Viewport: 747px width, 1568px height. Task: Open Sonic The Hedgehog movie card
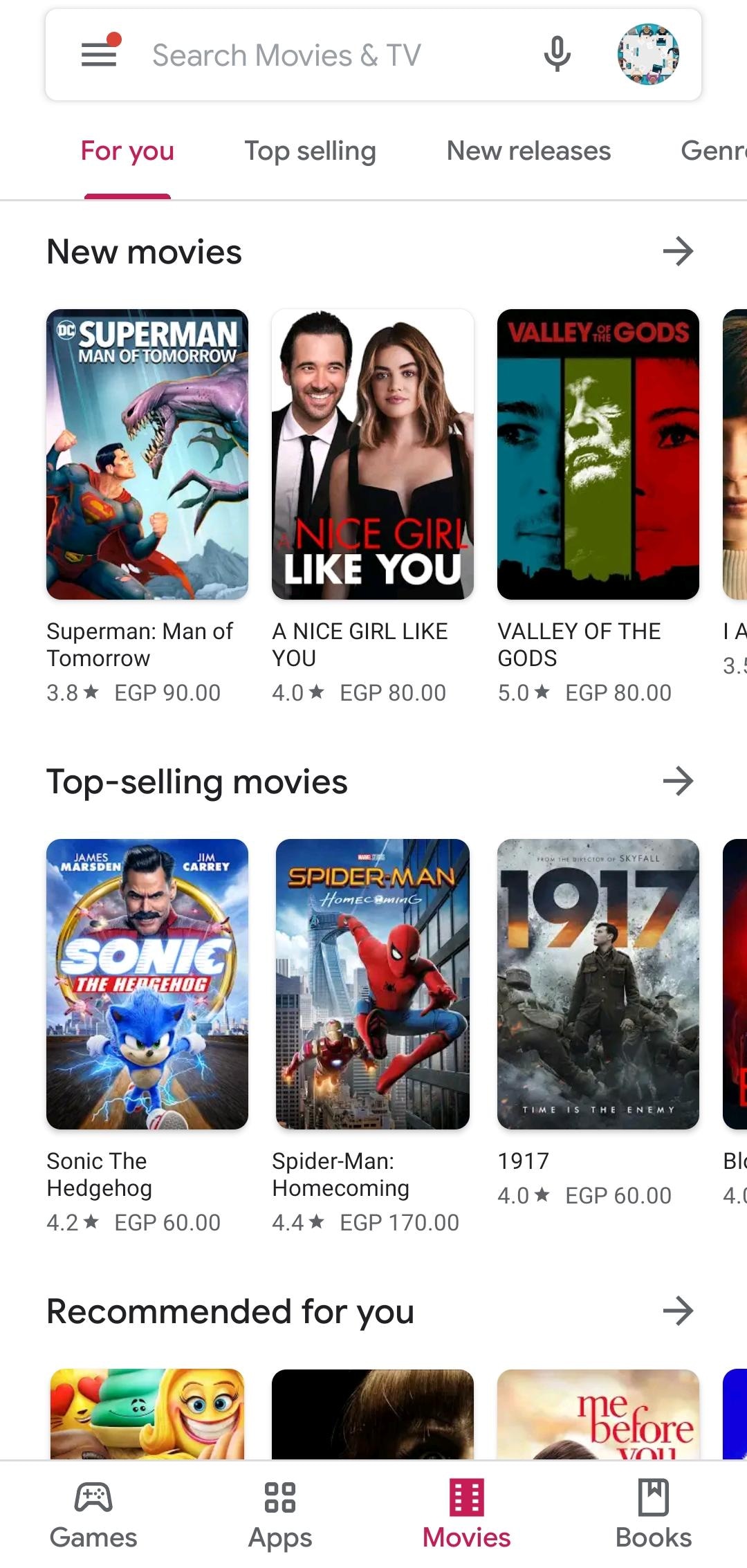point(147,984)
